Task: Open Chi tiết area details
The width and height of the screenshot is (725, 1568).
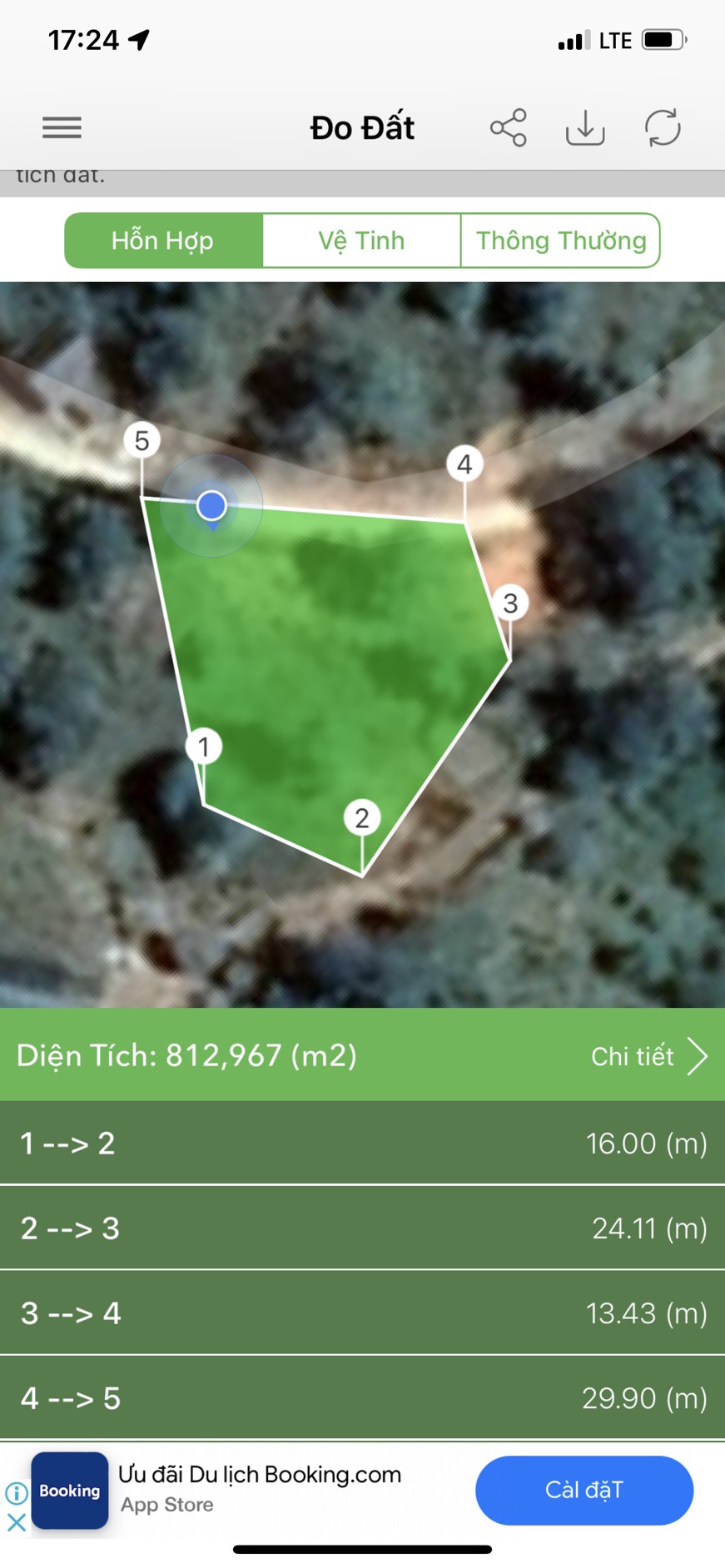Action: [x=648, y=1056]
